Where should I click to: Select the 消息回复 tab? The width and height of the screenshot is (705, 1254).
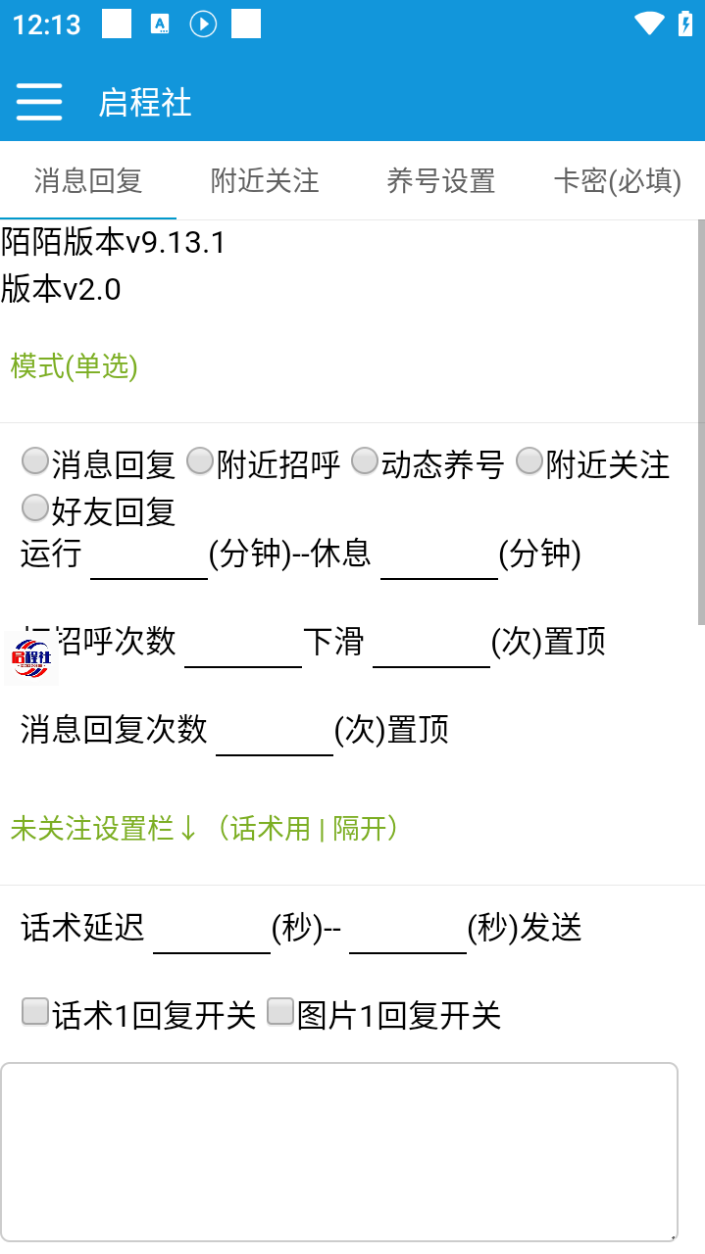click(88, 181)
